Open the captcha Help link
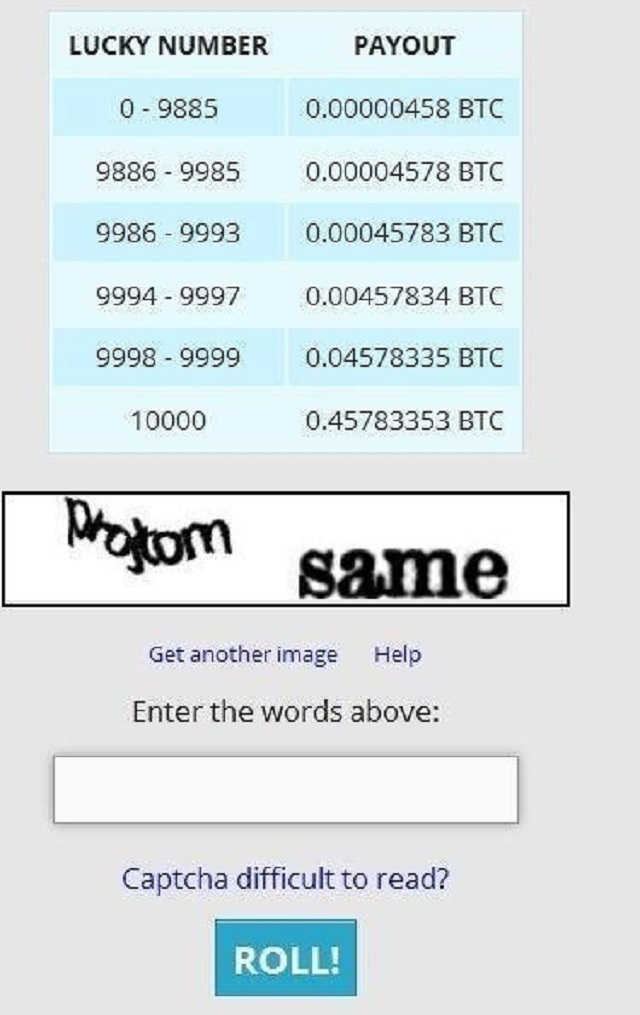This screenshot has width=640, height=1015. click(397, 655)
